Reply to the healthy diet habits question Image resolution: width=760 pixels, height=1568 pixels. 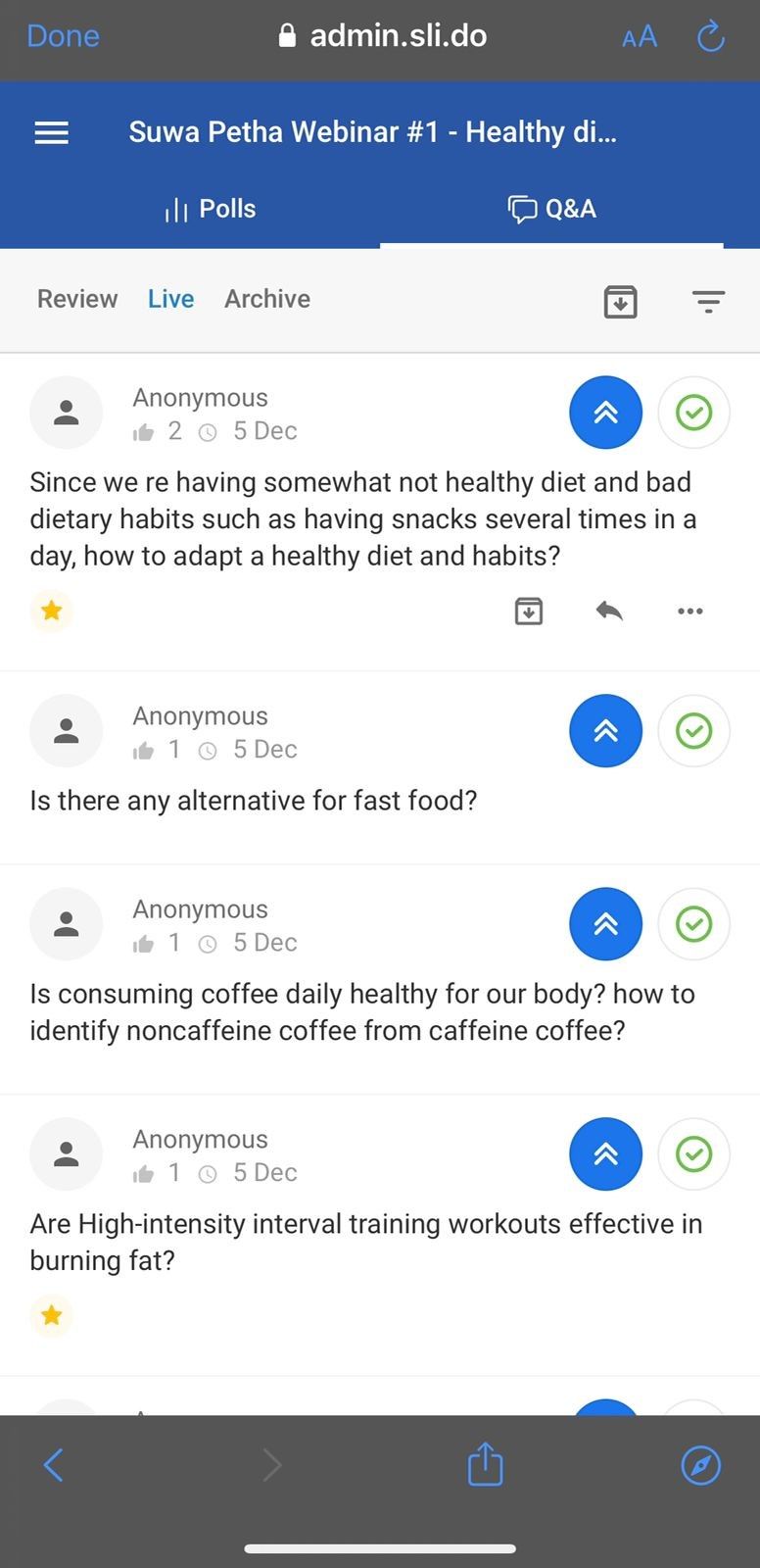[x=609, y=612]
